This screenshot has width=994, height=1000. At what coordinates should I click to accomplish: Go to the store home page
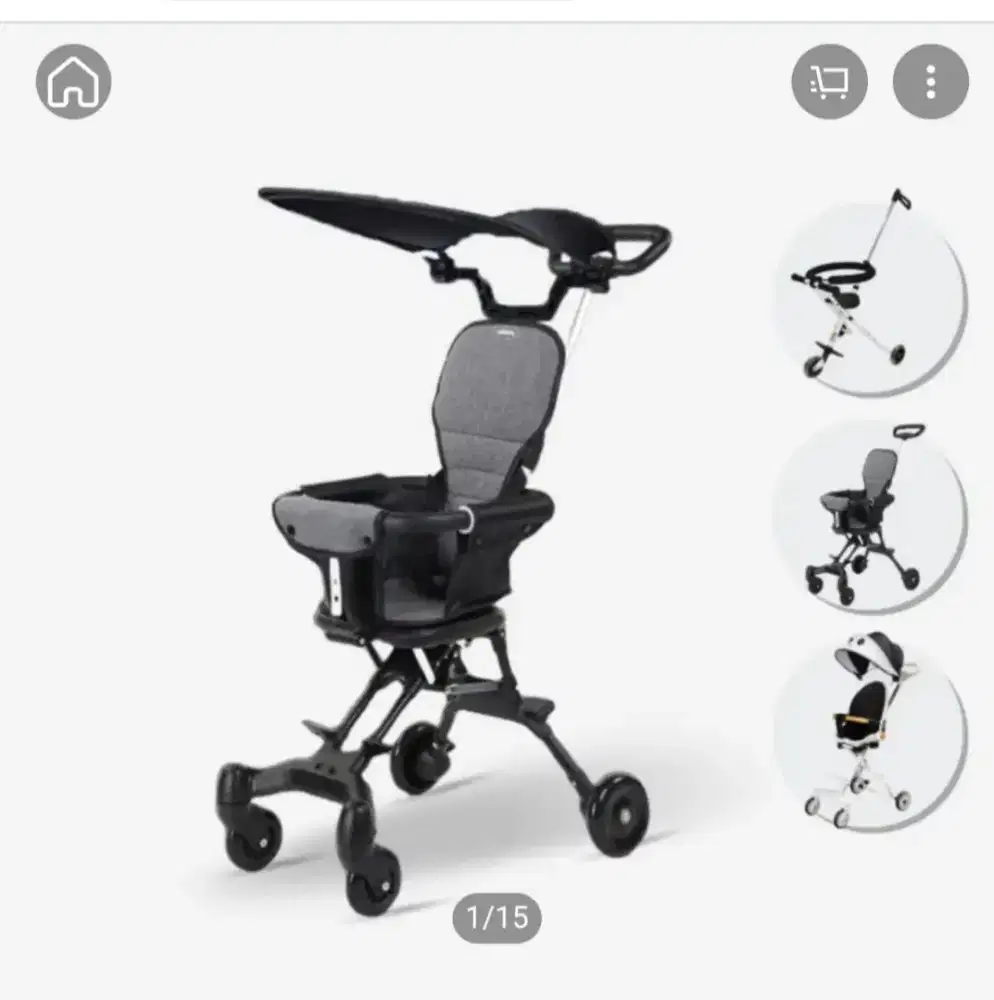(73, 82)
